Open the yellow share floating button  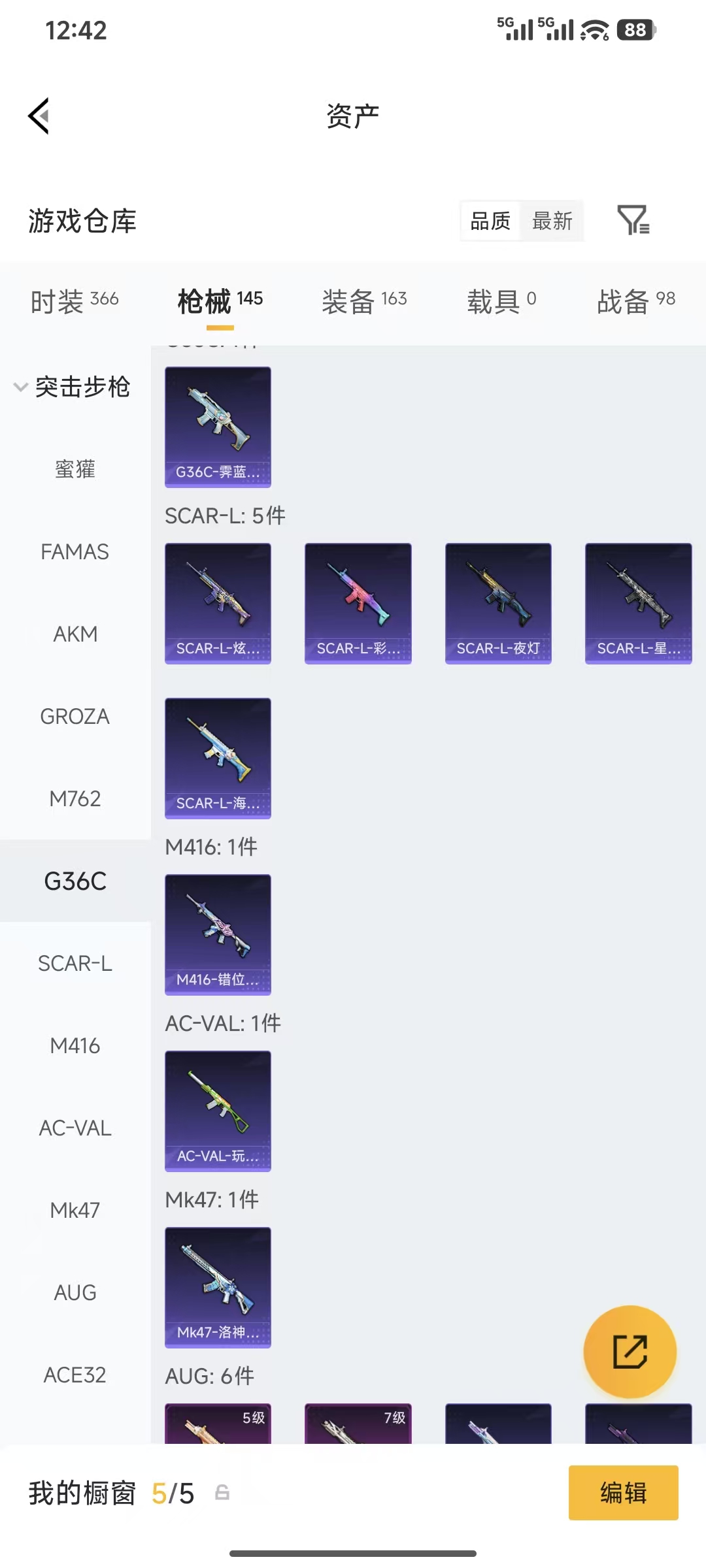point(630,1352)
